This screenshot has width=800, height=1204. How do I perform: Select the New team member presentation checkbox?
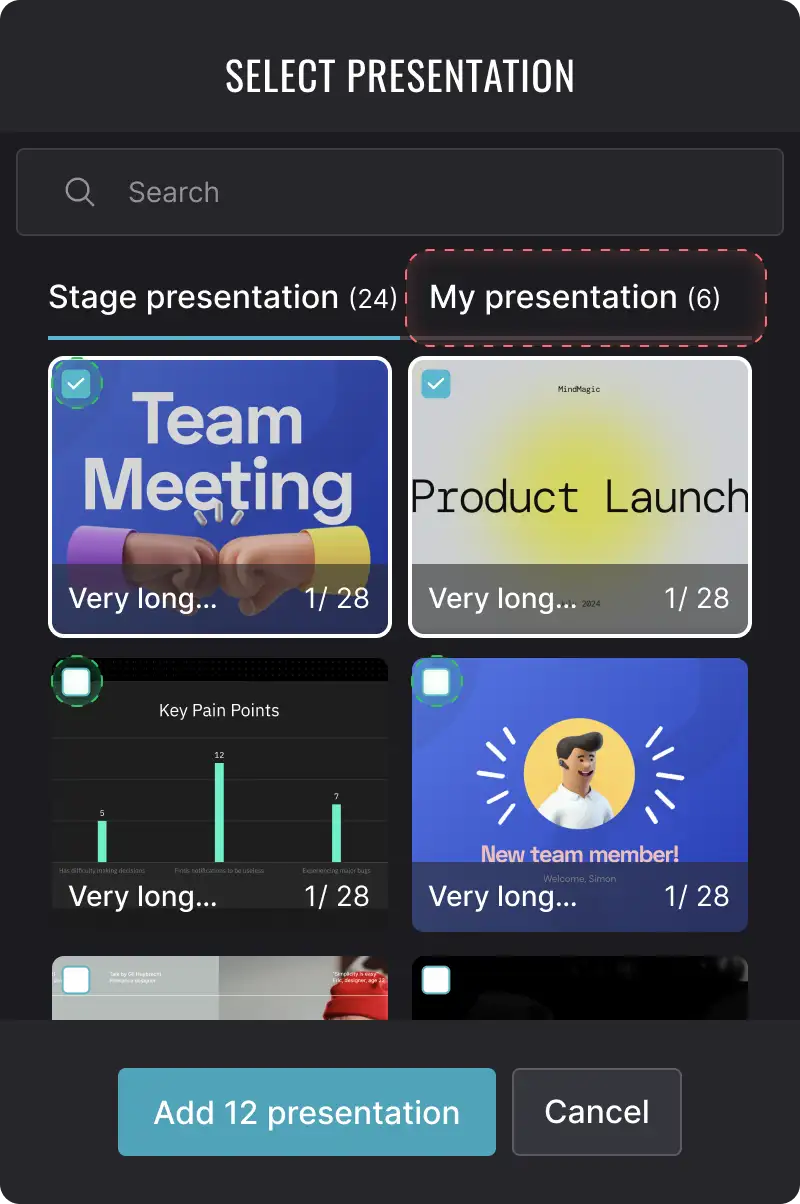point(436,682)
